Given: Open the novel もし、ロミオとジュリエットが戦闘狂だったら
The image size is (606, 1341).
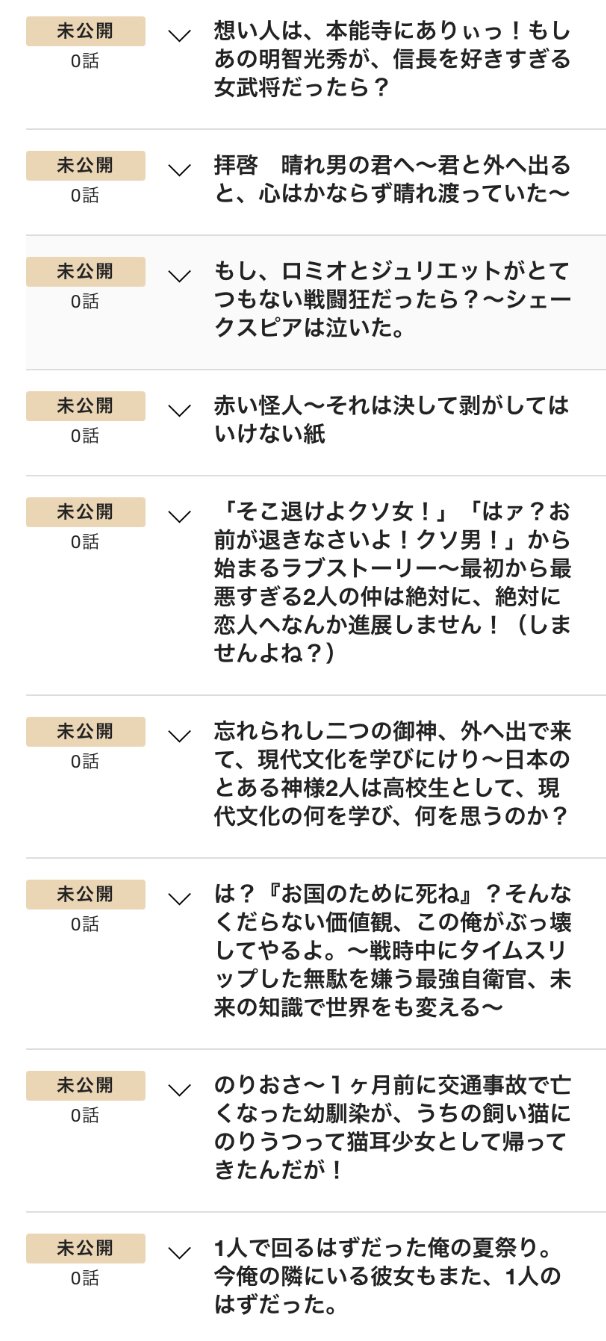Looking at the screenshot, I should (392, 299).
